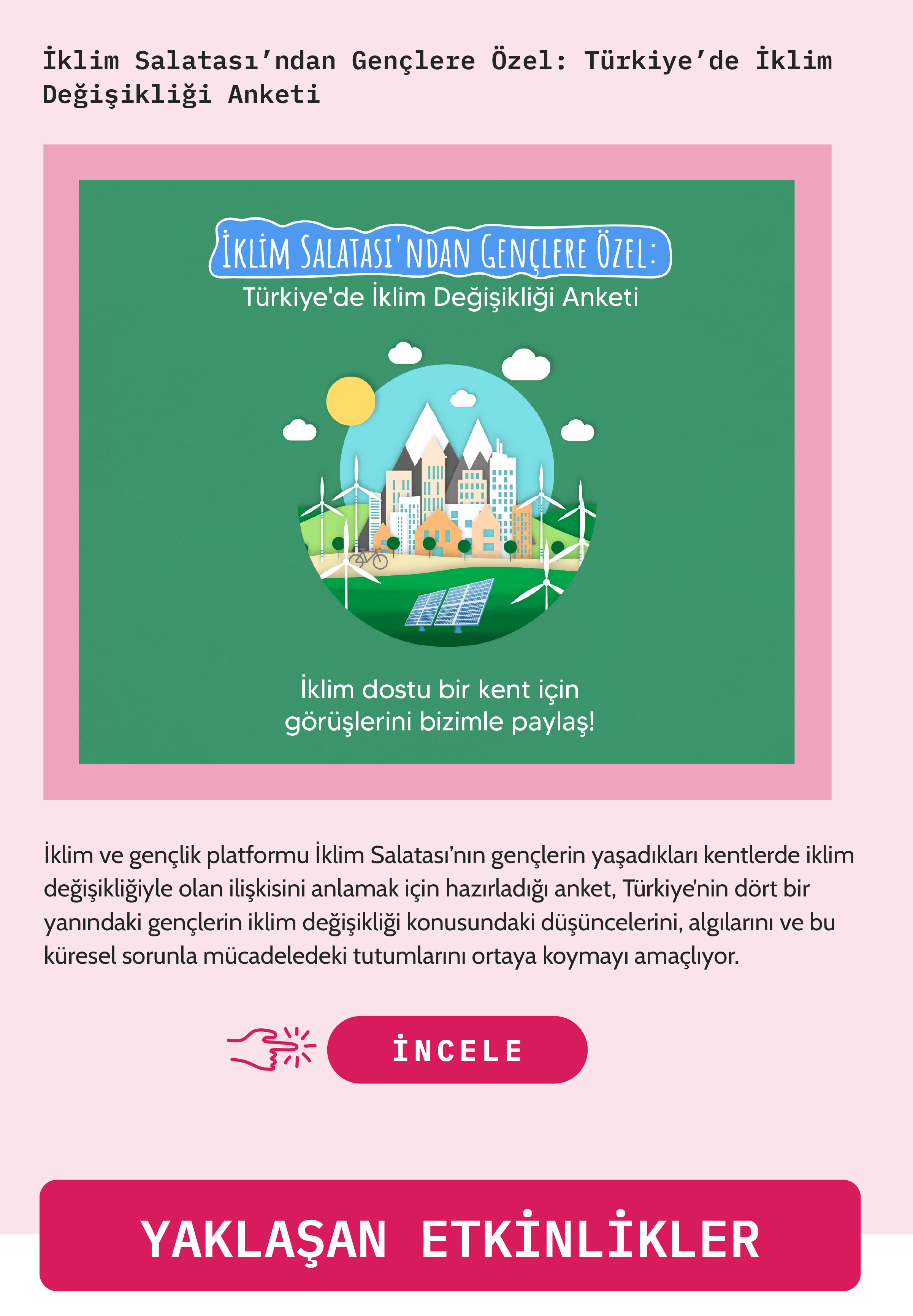Image resolution: width=913 pixels, height=1316 pixels.
Task: Open the İklim Değişikliği Anketi image
Action: [436, 471]
